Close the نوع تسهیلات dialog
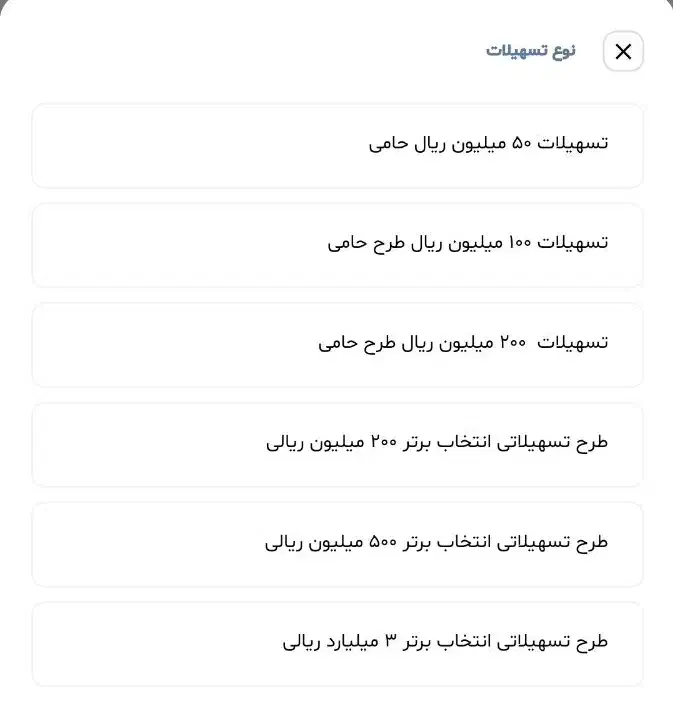Image resolution: width=673 pixels, height=723 pixels. (623, 51)
